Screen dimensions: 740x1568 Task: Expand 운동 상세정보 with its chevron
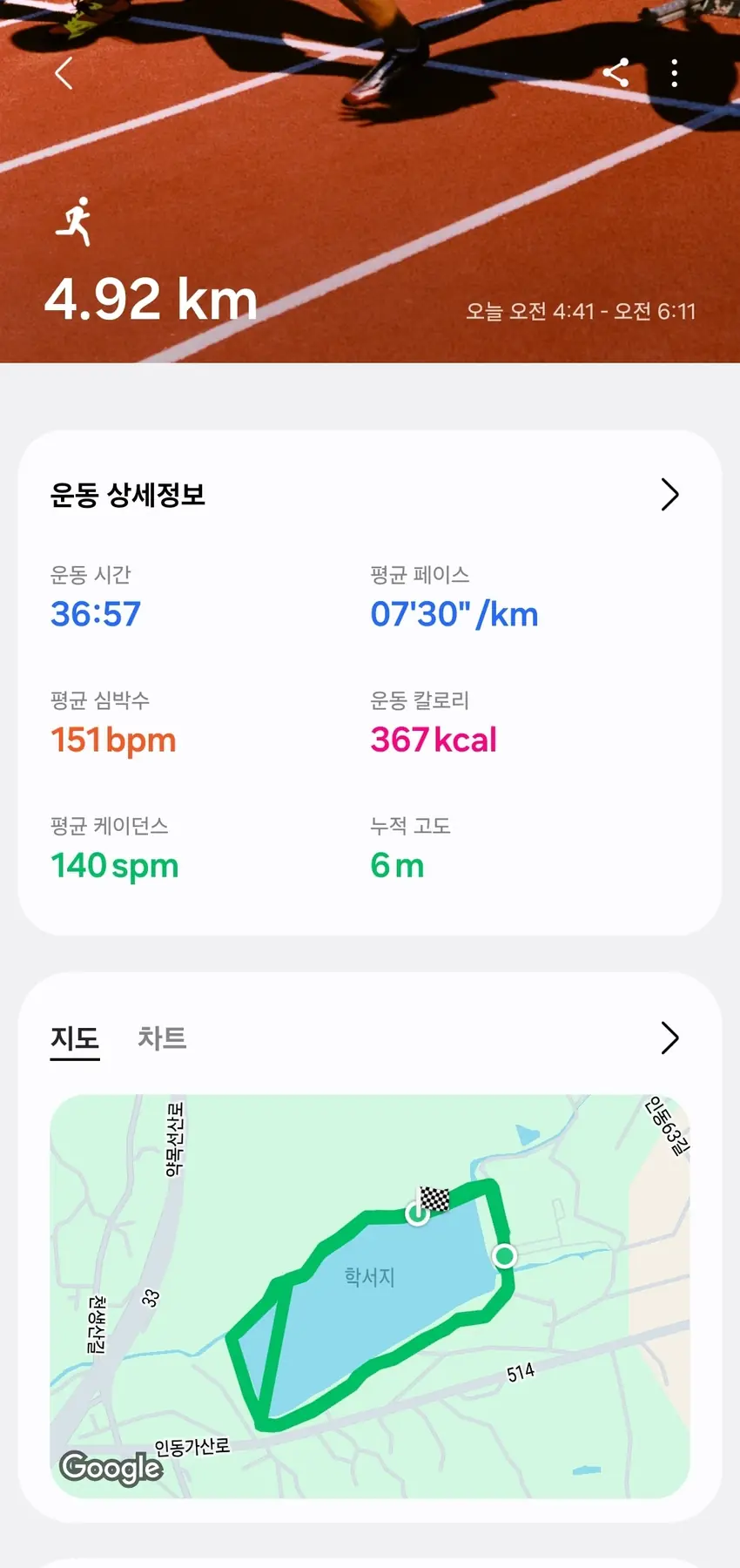click(669, 495)
